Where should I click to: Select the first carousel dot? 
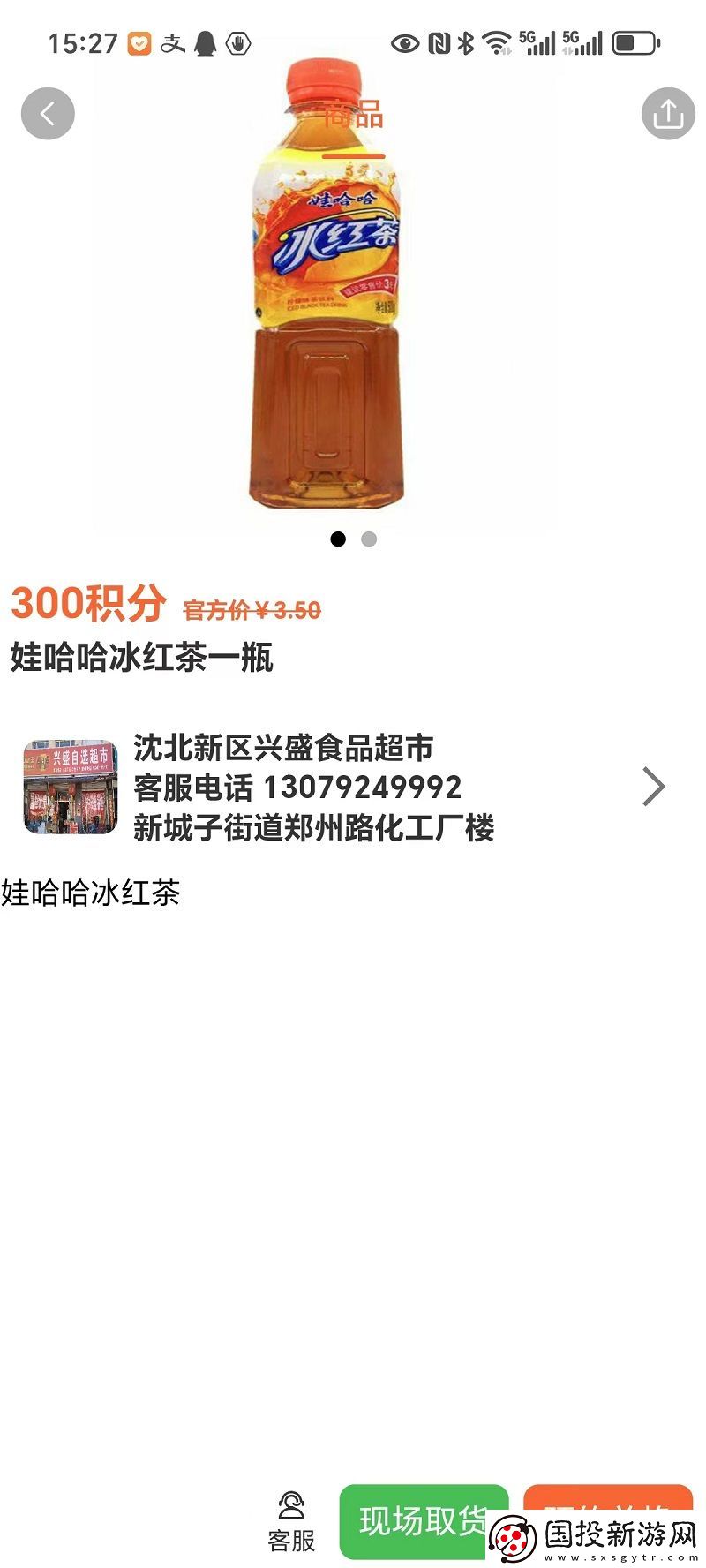tap(337, 538)
